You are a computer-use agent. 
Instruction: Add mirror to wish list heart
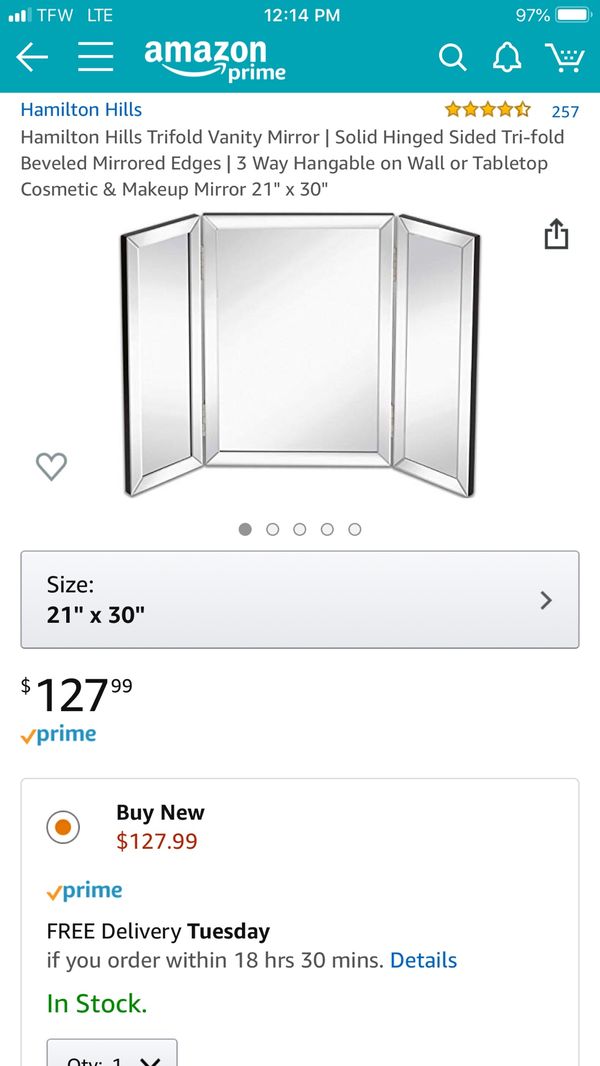click(51, 466)
